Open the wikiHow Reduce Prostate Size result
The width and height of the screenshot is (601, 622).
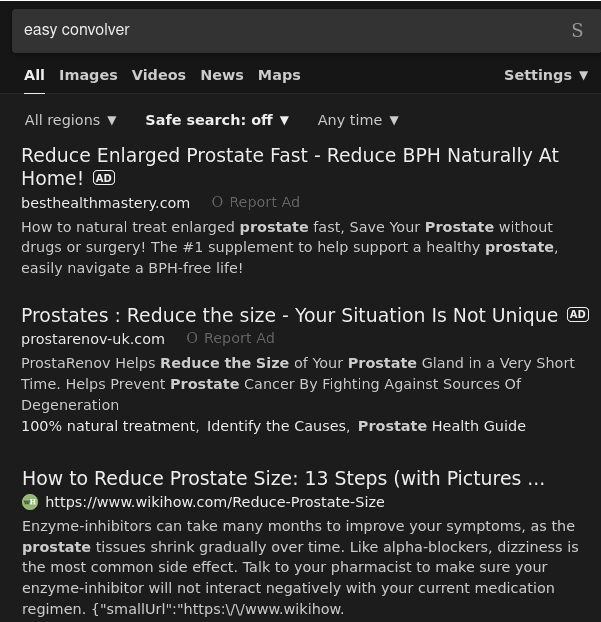[283, 478]
